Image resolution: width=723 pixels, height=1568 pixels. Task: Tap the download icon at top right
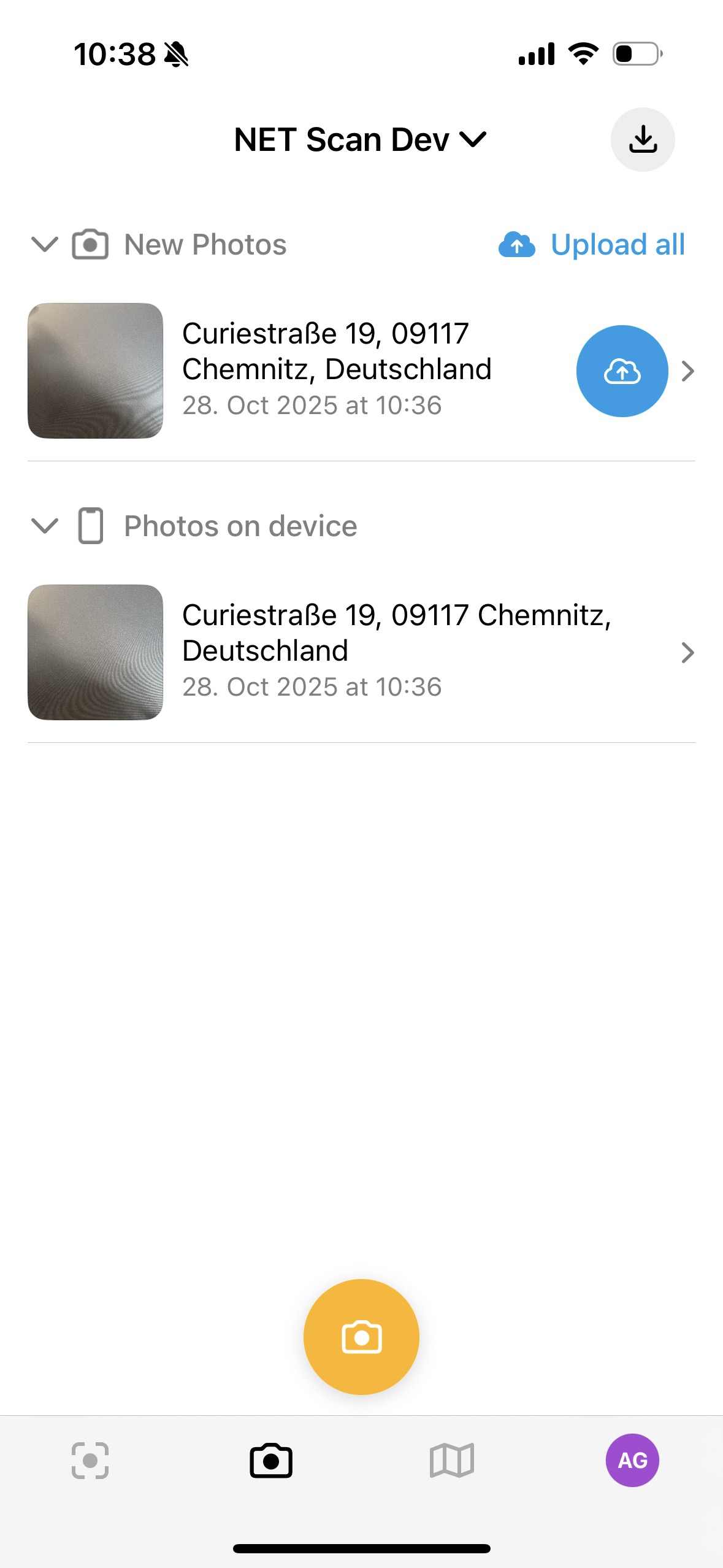coord(643,139)
